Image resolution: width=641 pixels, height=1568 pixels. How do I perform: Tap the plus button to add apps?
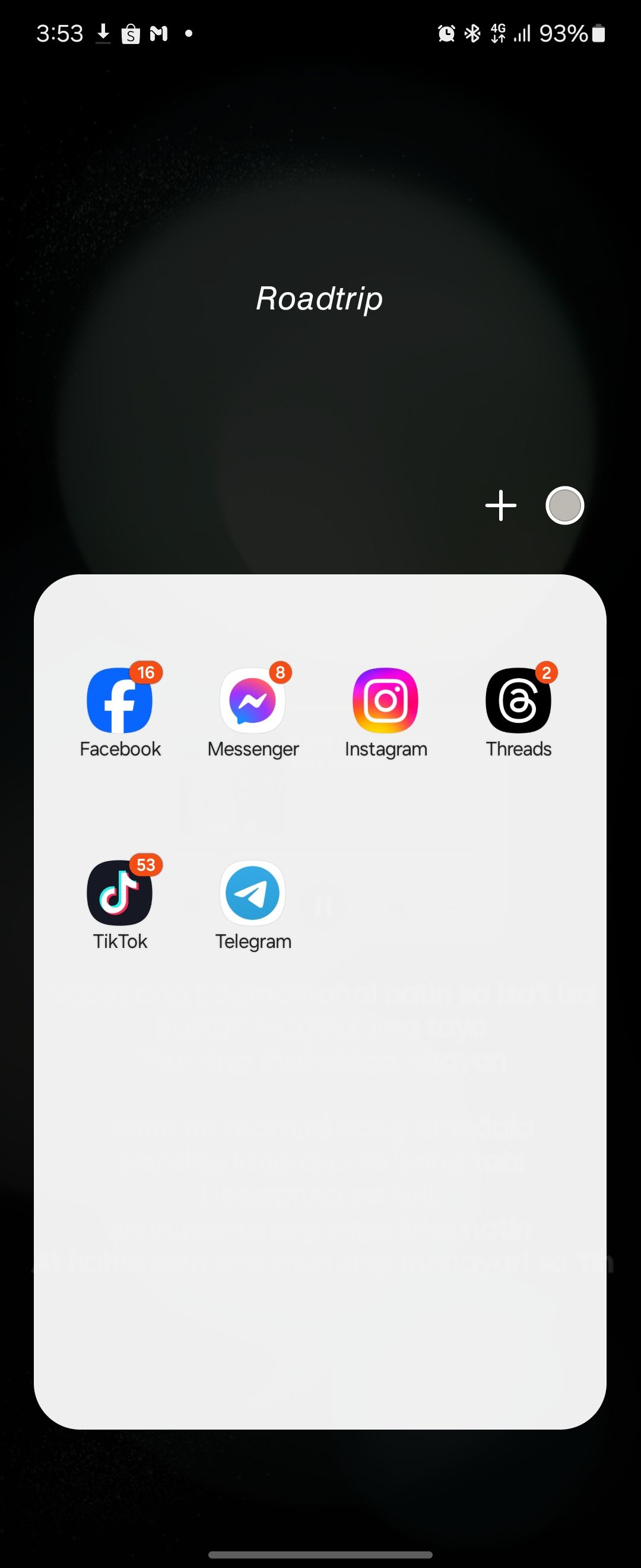pos(500,505)
